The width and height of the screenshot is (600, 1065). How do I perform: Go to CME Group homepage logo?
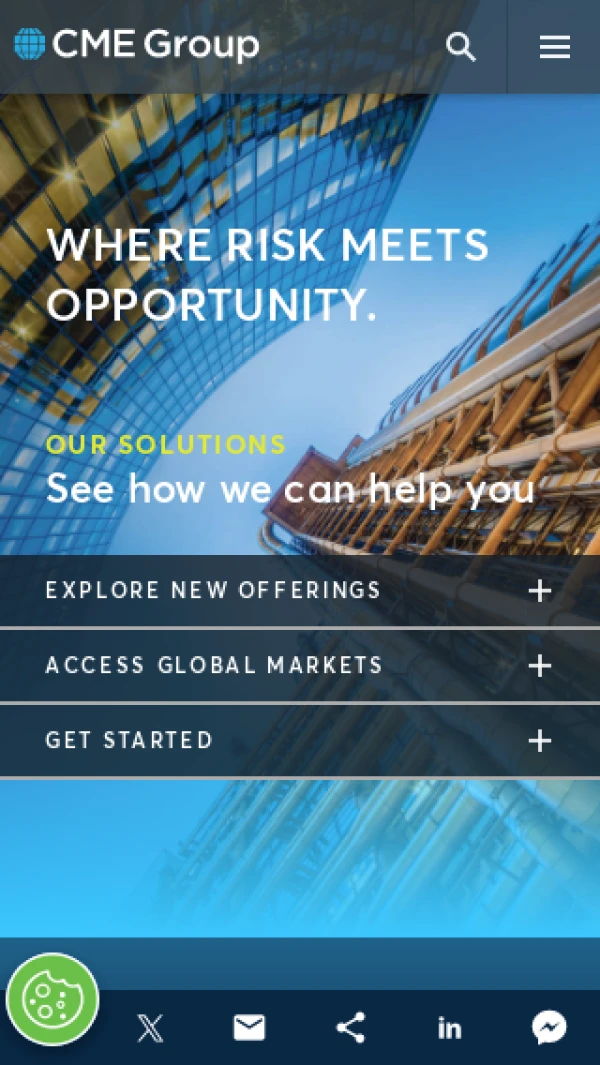pyautogui.click(x=136, y=45)
